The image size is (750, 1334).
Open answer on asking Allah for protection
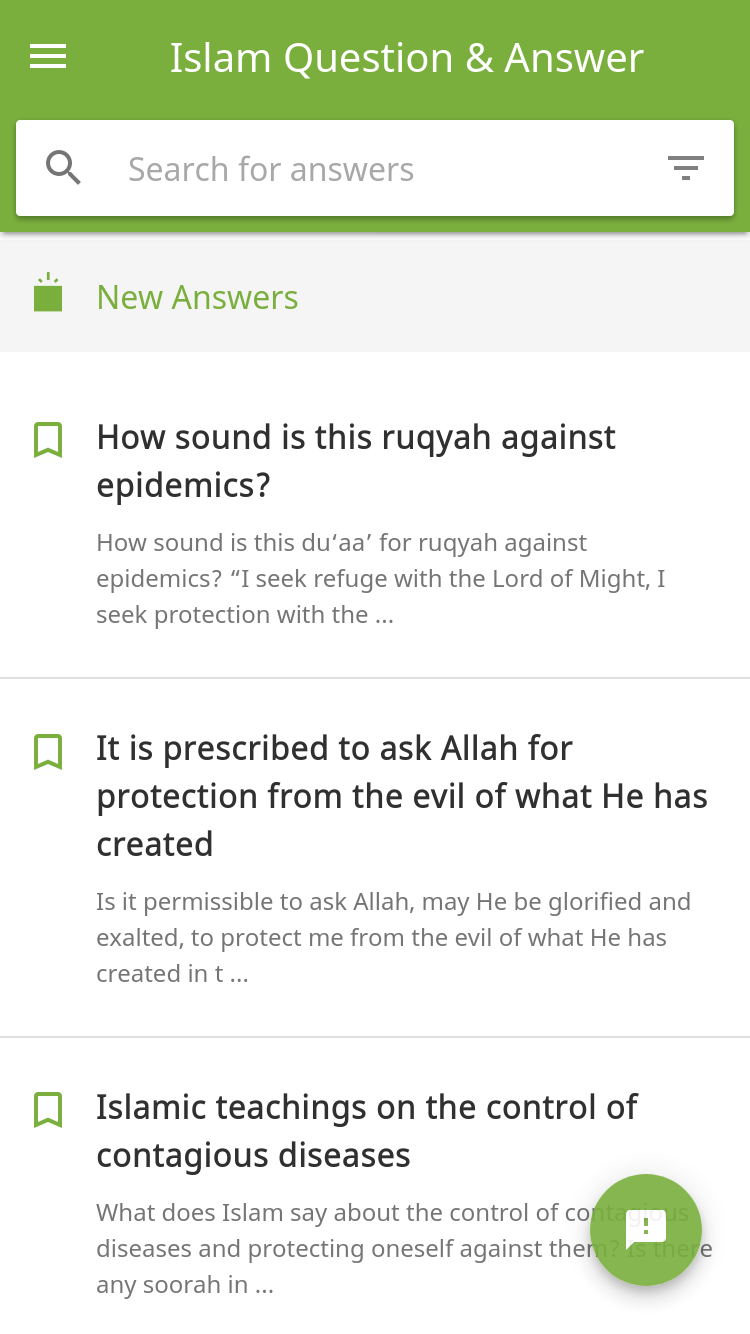[400, 796]
